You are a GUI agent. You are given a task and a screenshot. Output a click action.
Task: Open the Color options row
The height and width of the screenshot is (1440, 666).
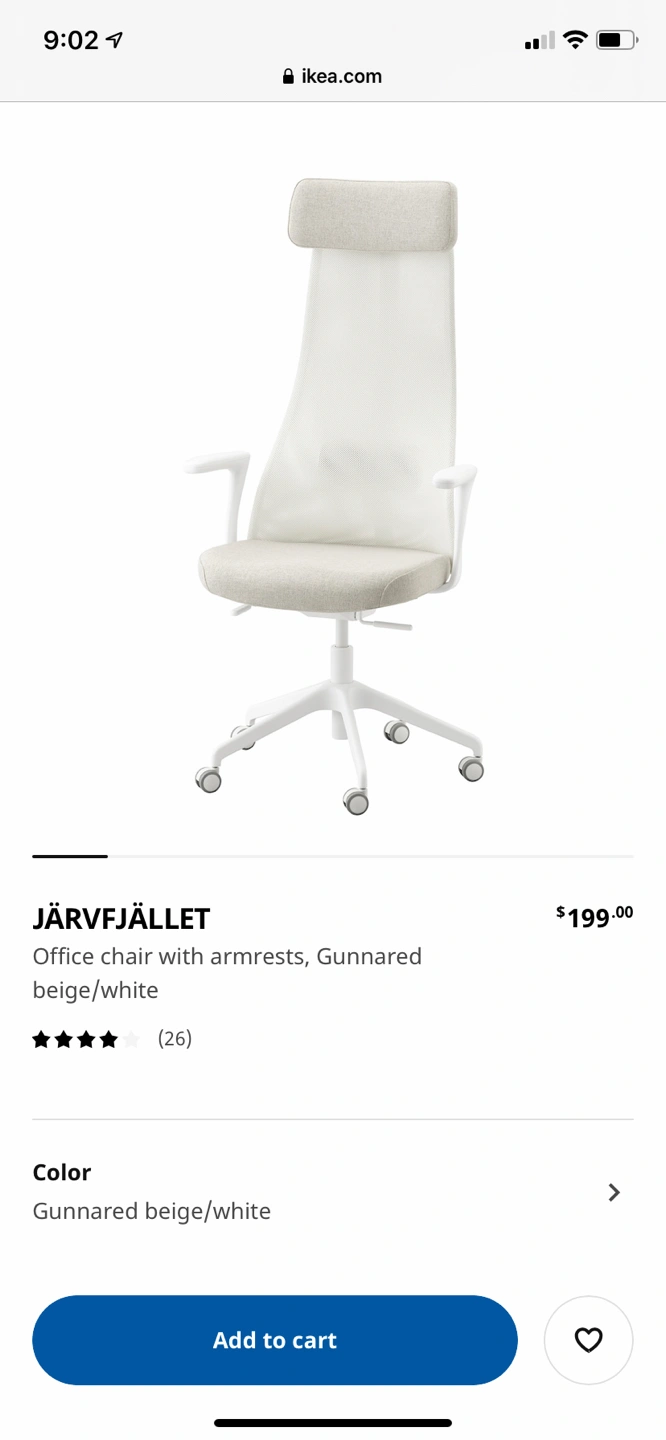332,1192
